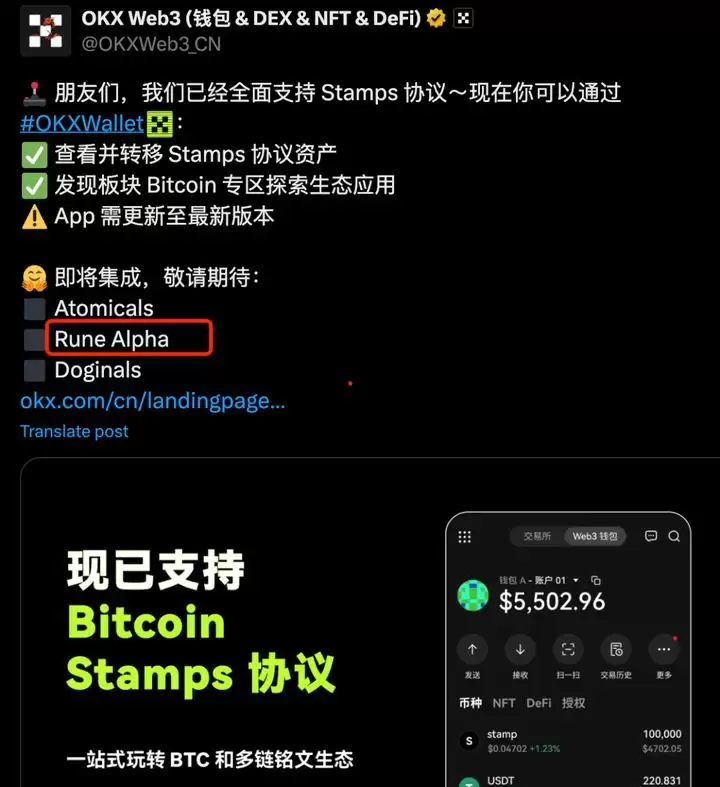Open the okx.com/cn/landingpage link
This screenshot has height=787, width=720.
point(152,401)
